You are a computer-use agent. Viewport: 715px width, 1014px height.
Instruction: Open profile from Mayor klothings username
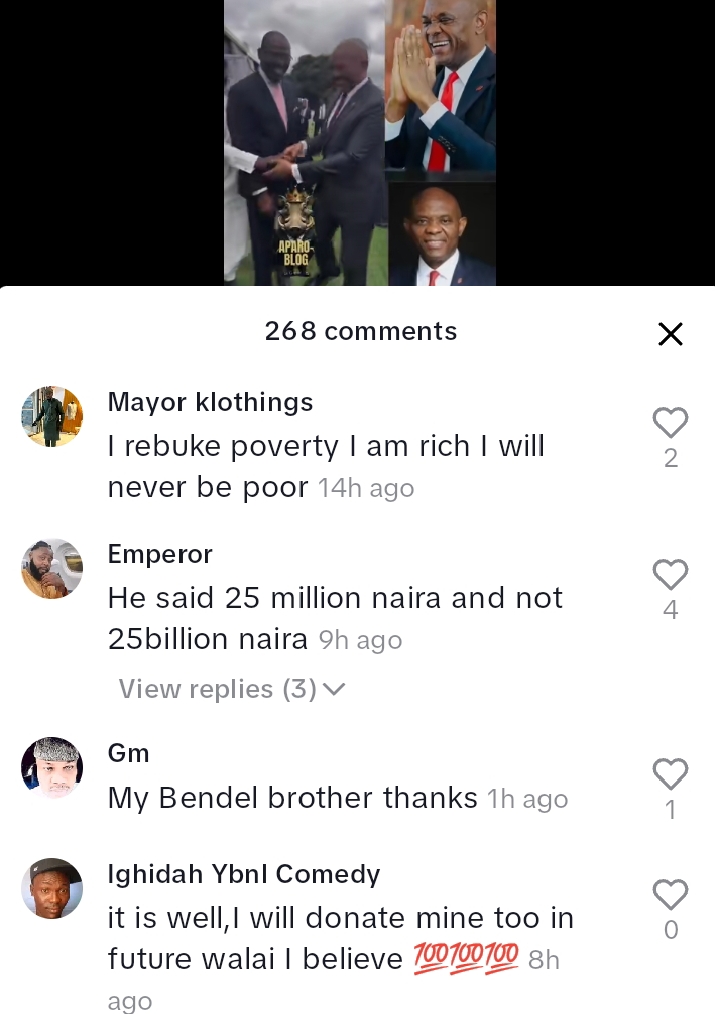210,402
